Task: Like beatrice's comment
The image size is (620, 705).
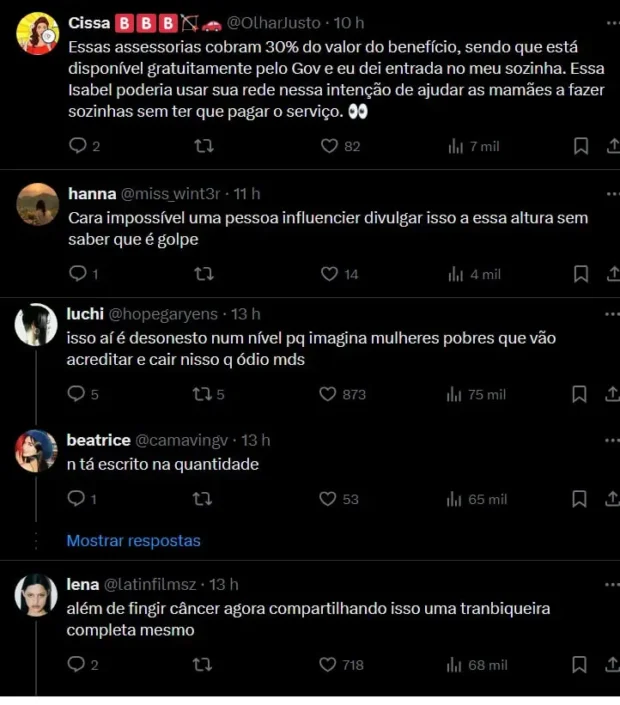Action: (328, 498)
